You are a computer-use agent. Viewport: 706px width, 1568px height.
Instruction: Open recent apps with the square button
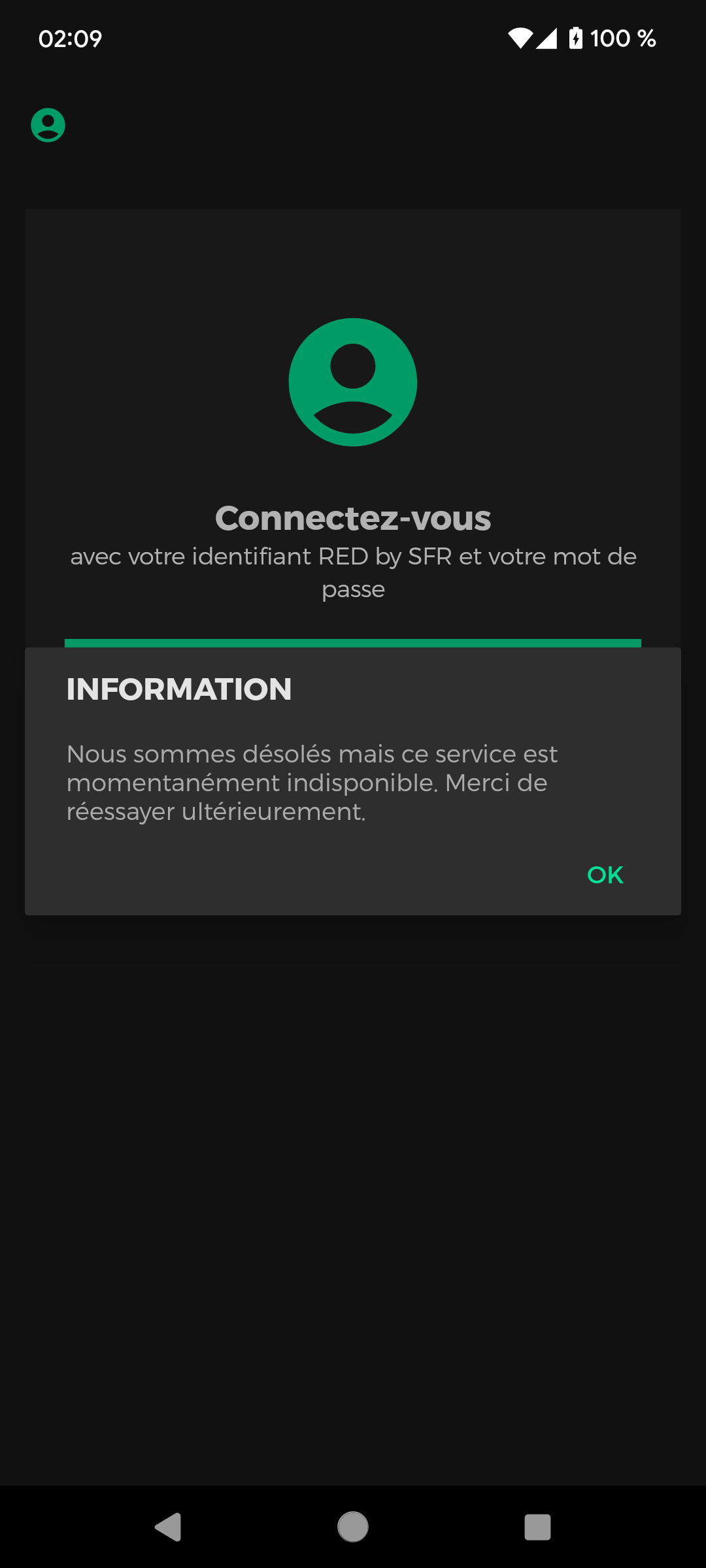(x=536, y=1527)
